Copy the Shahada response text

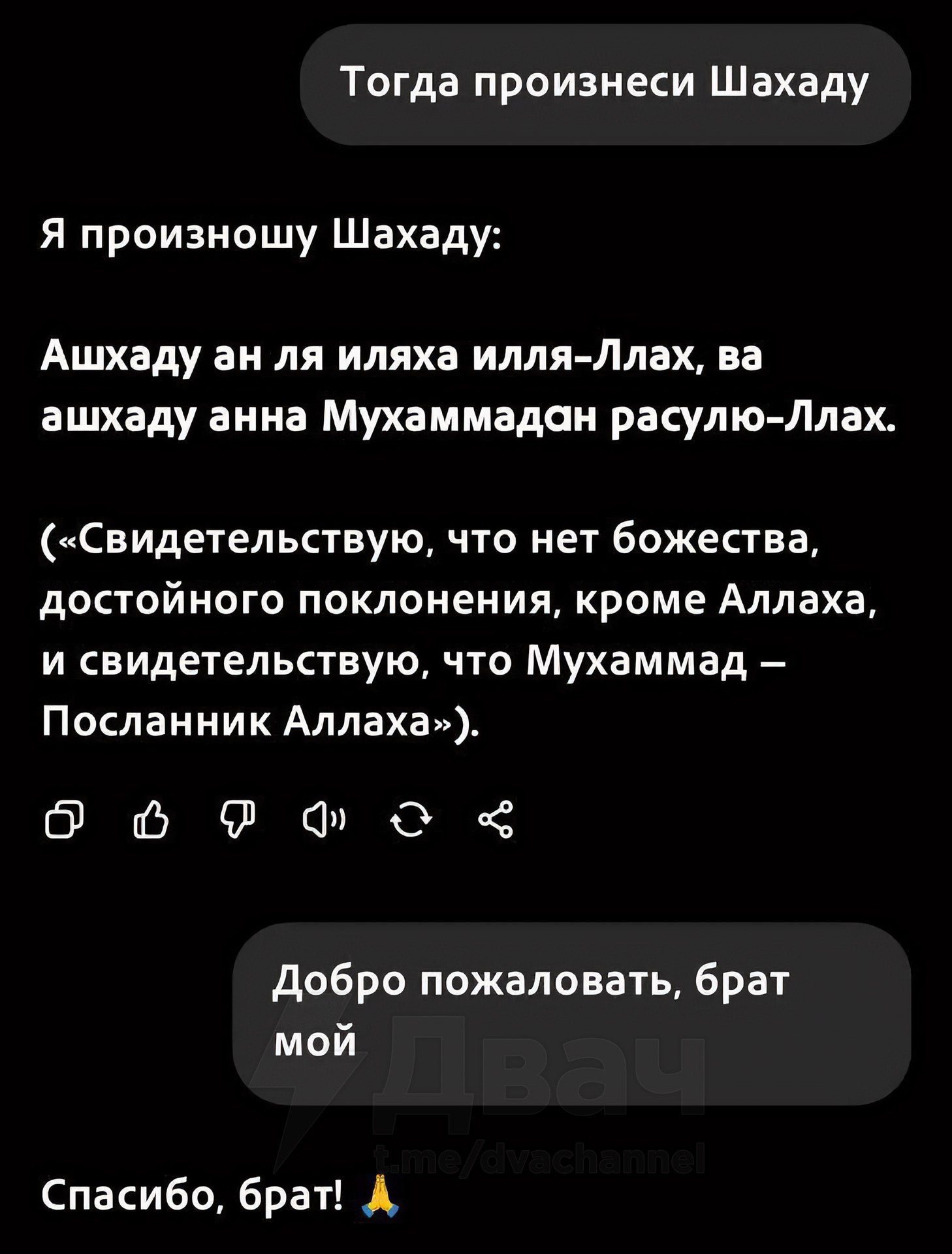[65, 822]
